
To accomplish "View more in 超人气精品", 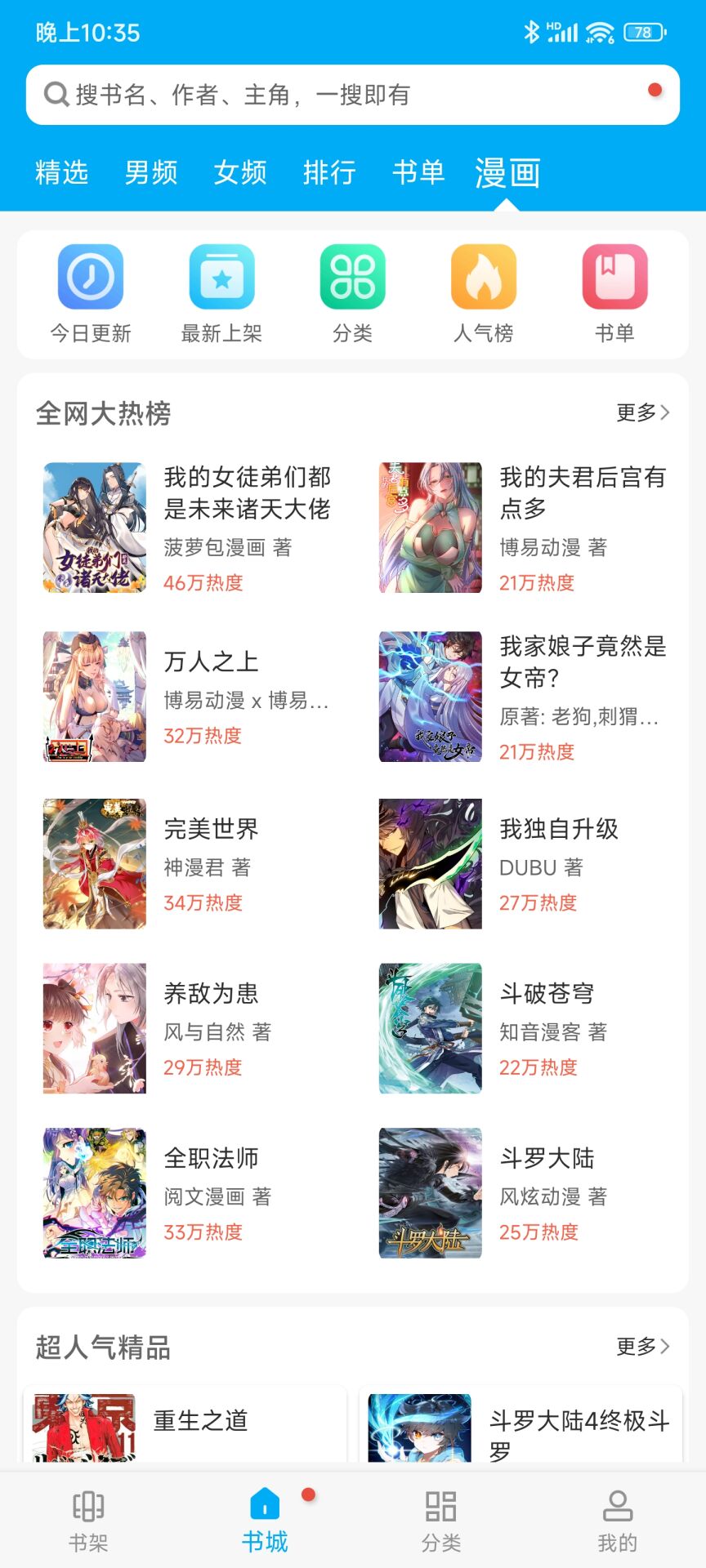I will click(642, 1346).
